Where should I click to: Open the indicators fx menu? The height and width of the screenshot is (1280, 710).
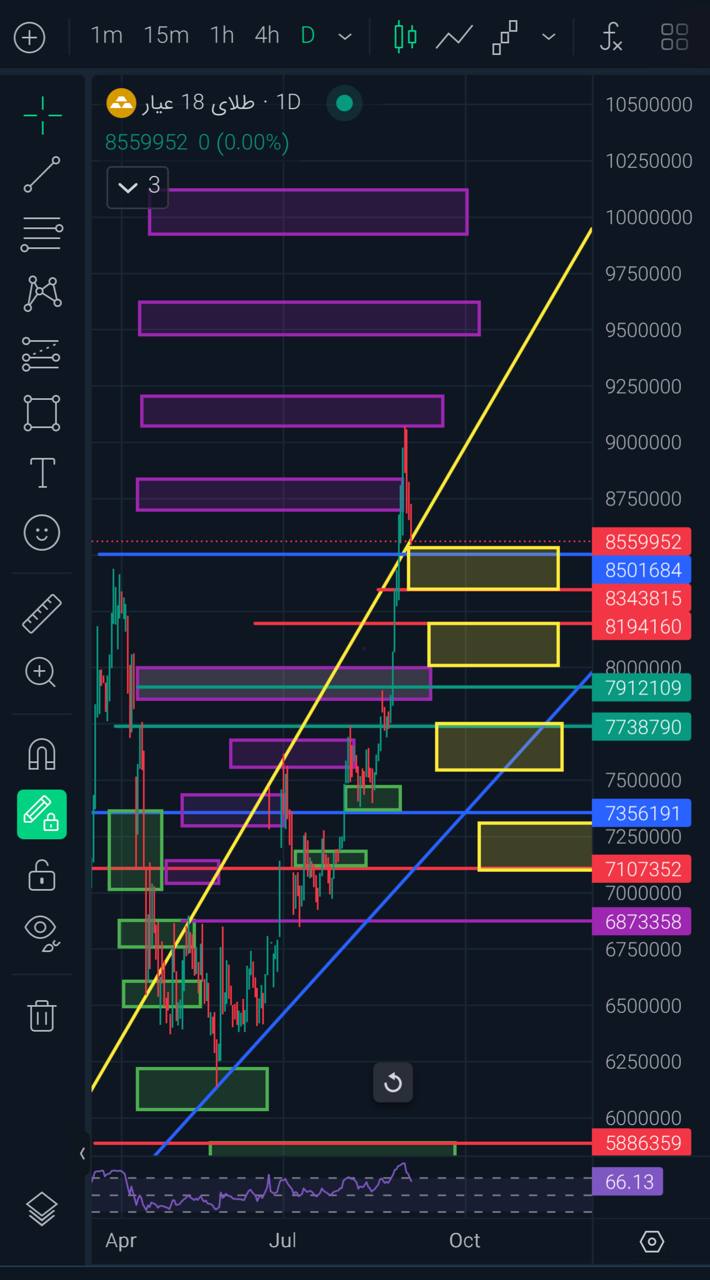[611, 37]
